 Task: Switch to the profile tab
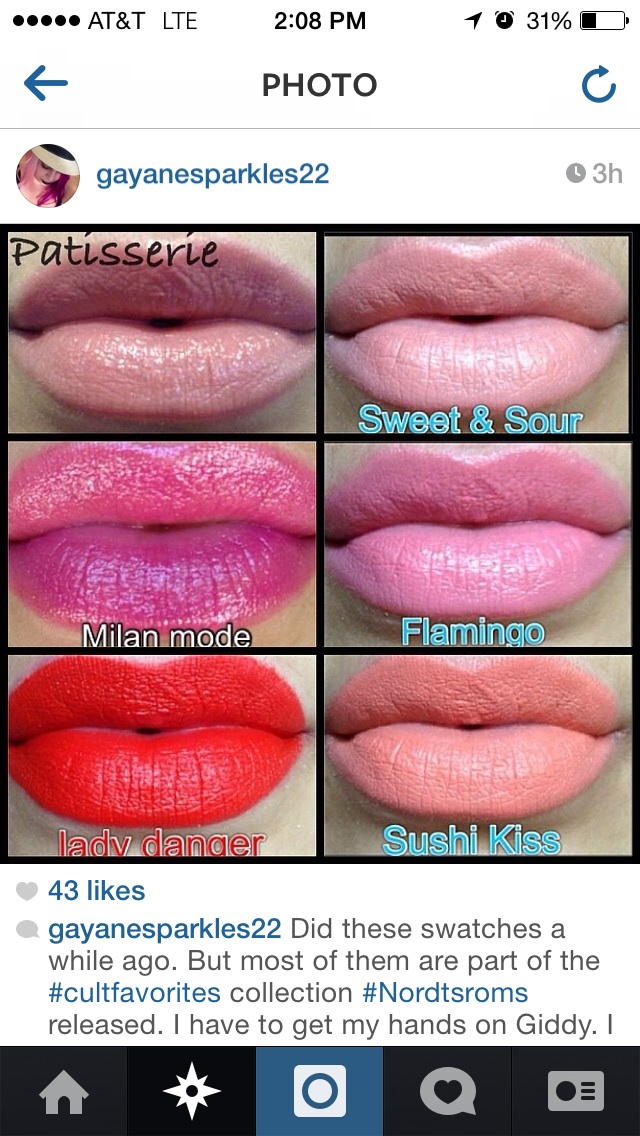[576, 1092]
